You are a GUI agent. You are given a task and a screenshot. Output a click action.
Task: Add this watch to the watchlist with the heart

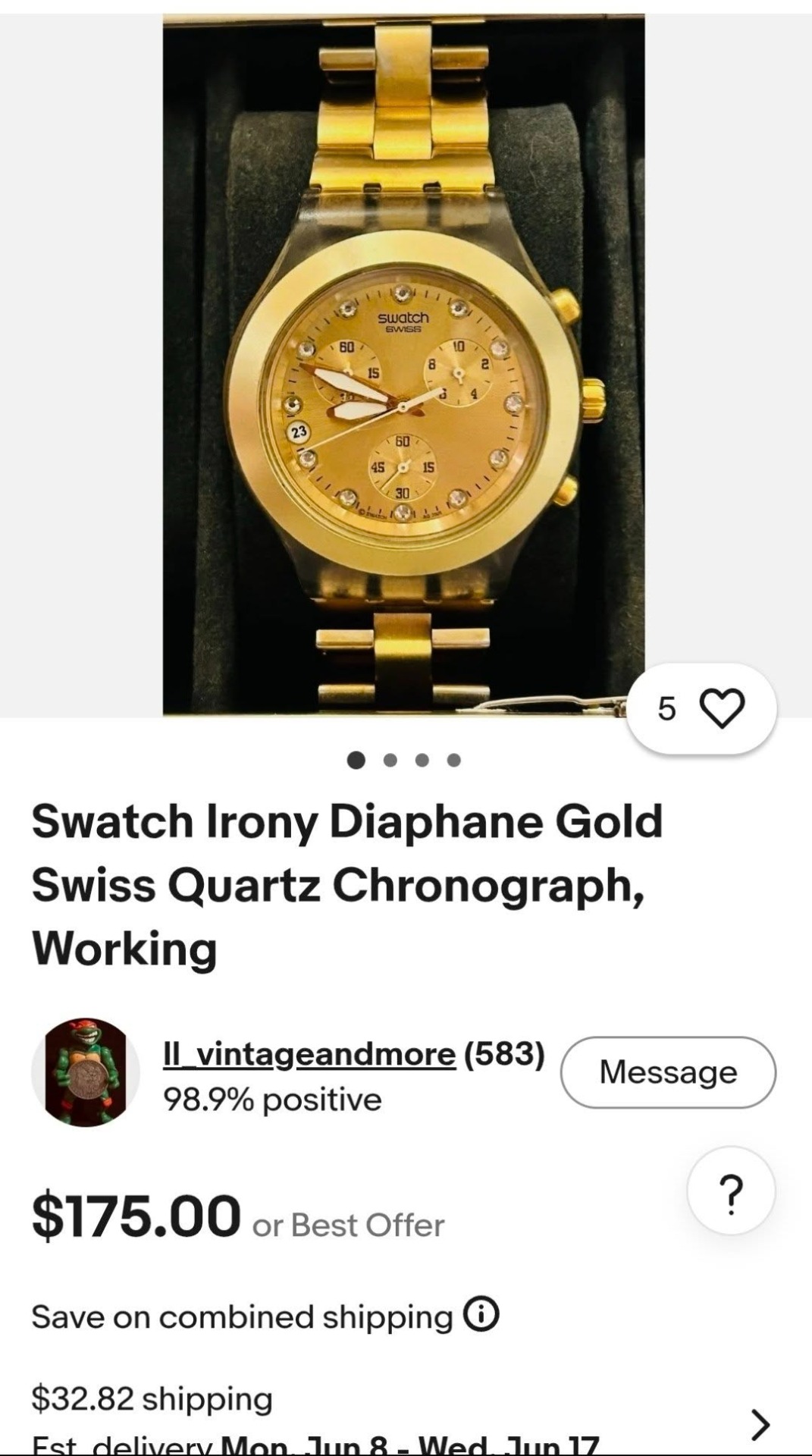[x=721, y=708]
